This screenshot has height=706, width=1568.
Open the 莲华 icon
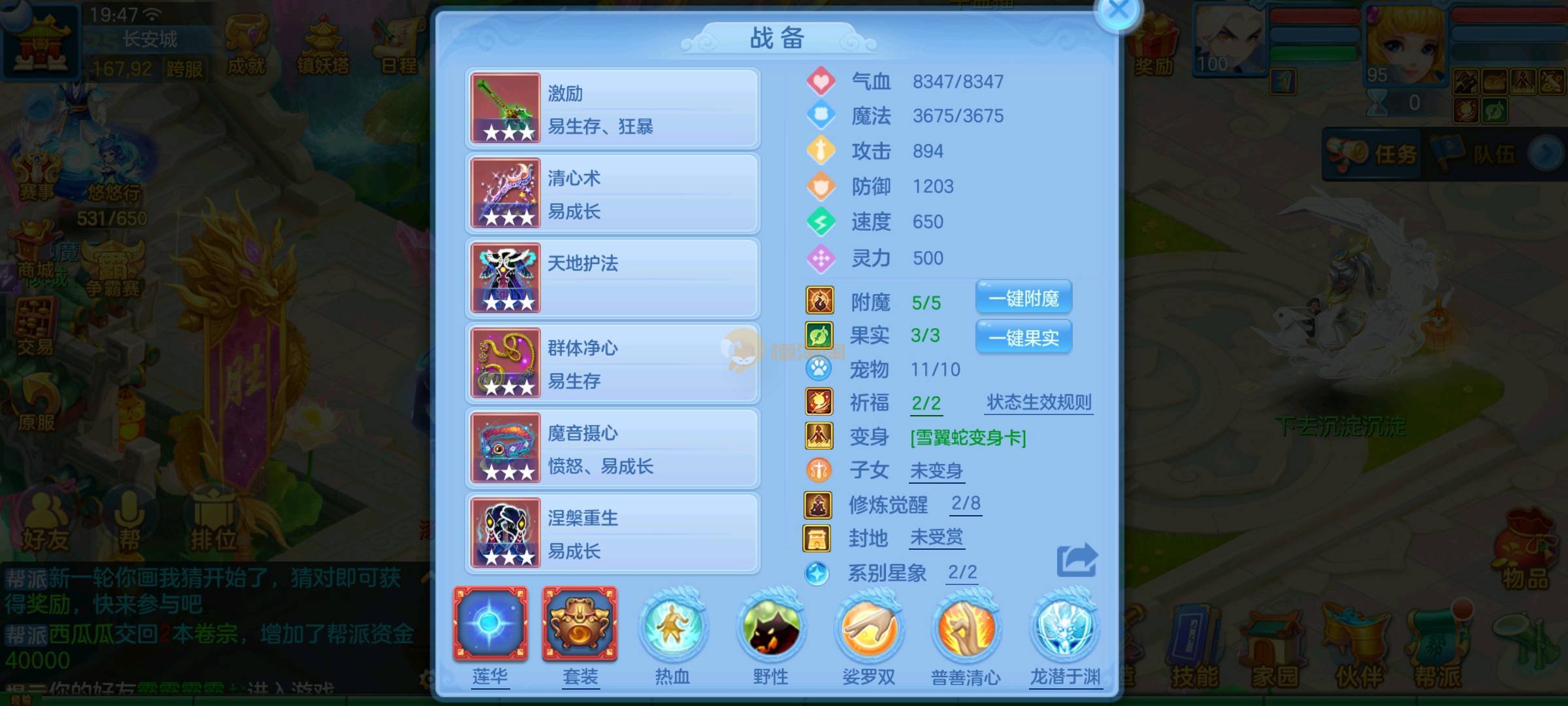[x=490, y=624]
